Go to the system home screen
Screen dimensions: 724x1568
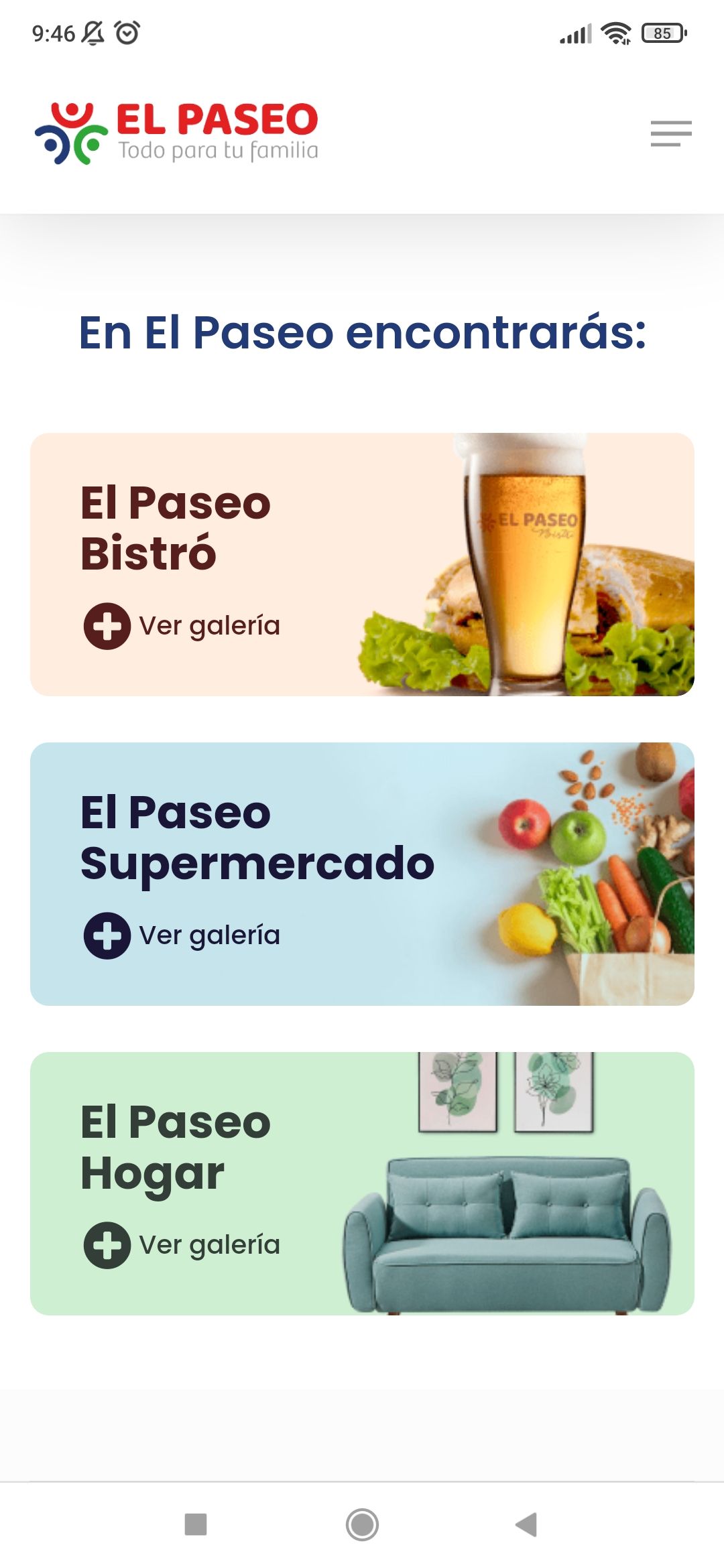click(362, 1524)
